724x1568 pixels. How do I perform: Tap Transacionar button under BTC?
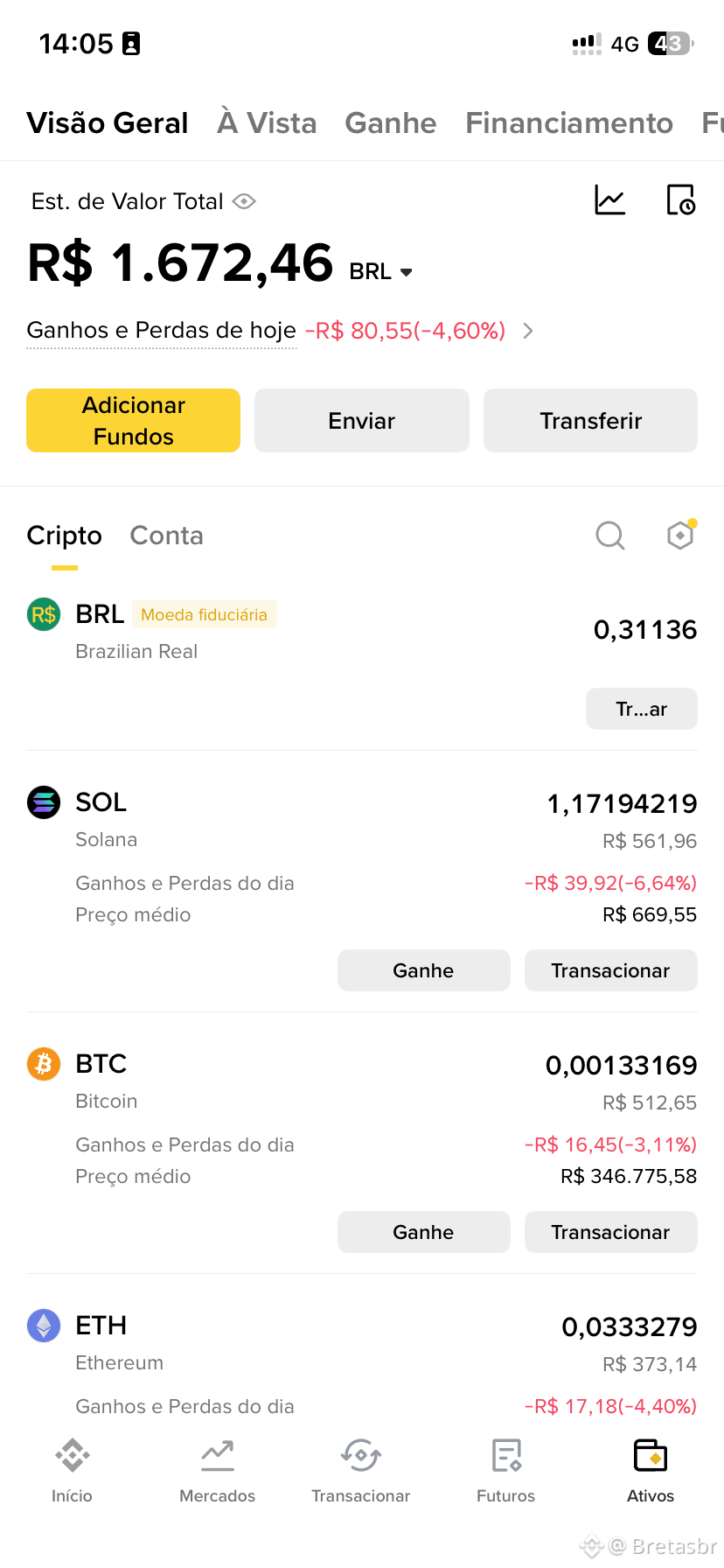pos(611,1232)
